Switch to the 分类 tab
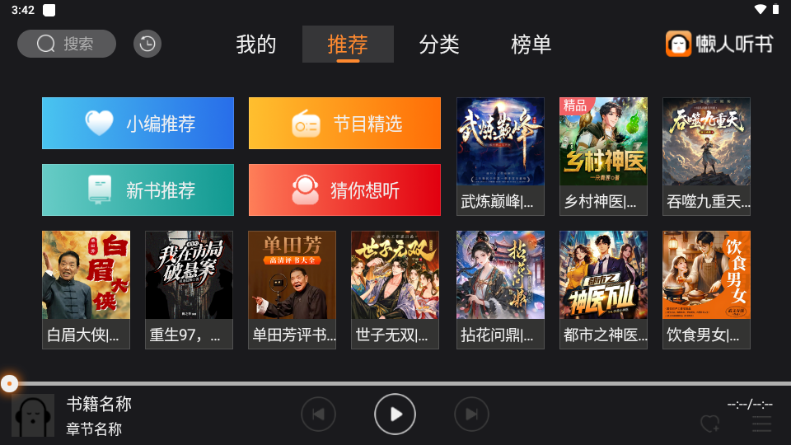 click(439, 45)
